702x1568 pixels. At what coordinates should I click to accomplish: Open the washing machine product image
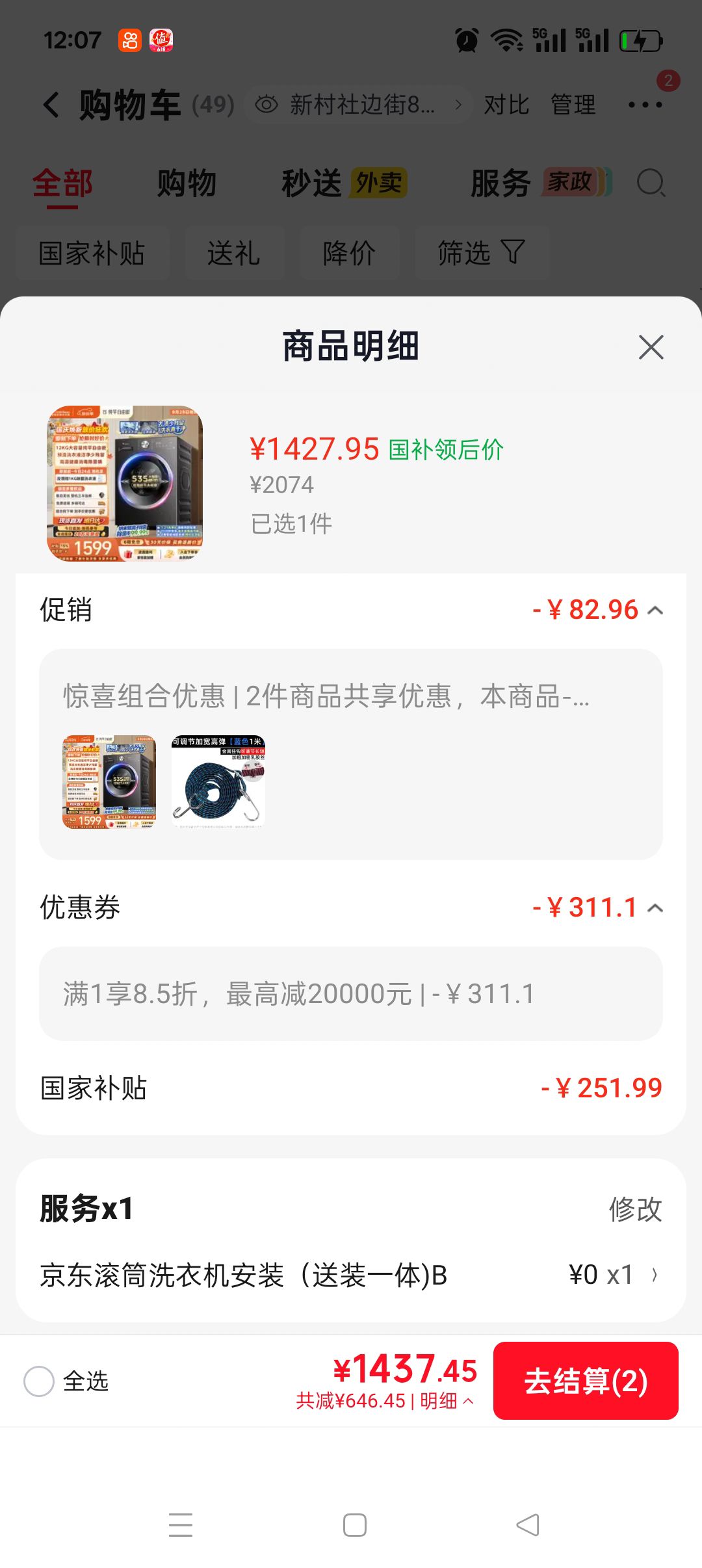coord(125,484)
